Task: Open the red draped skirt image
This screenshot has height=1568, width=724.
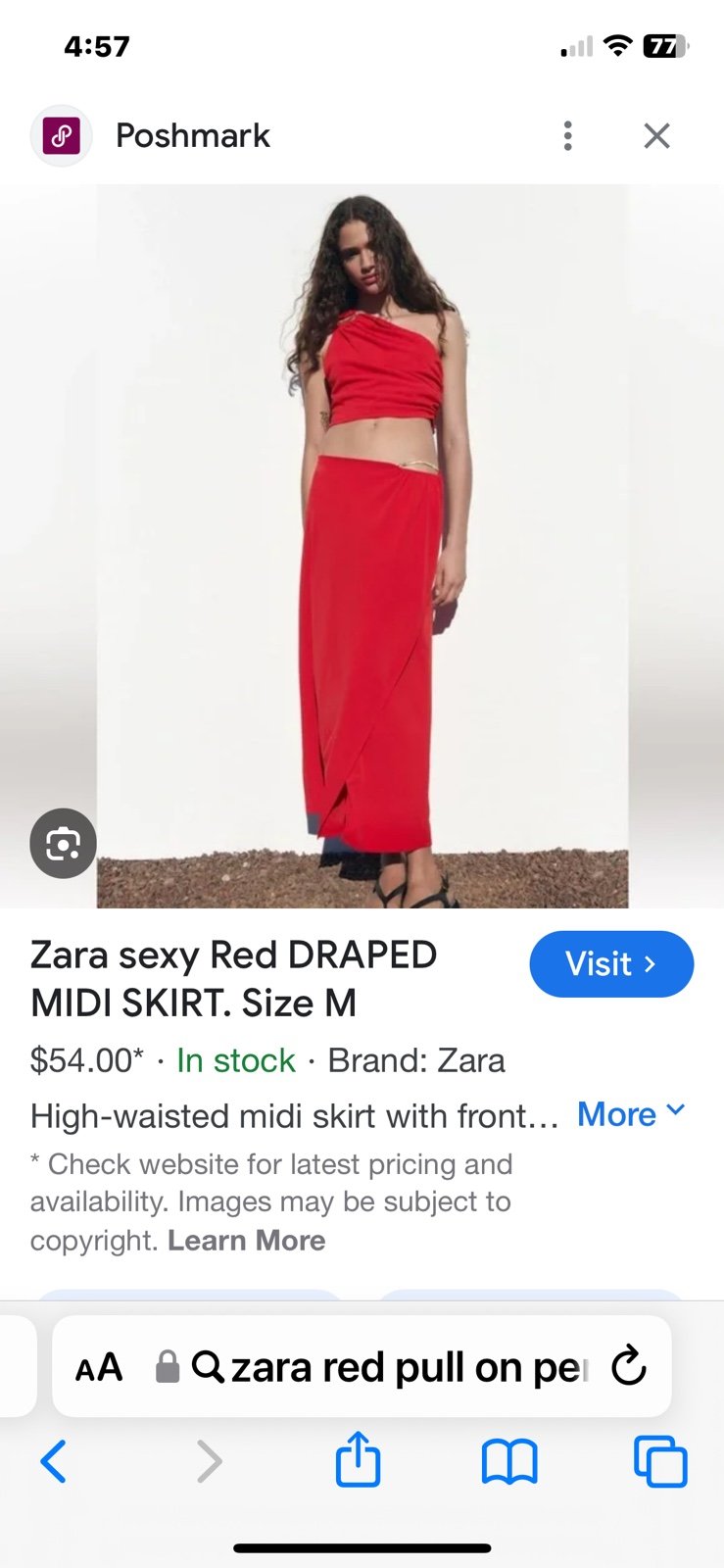Action: (362, 546)
